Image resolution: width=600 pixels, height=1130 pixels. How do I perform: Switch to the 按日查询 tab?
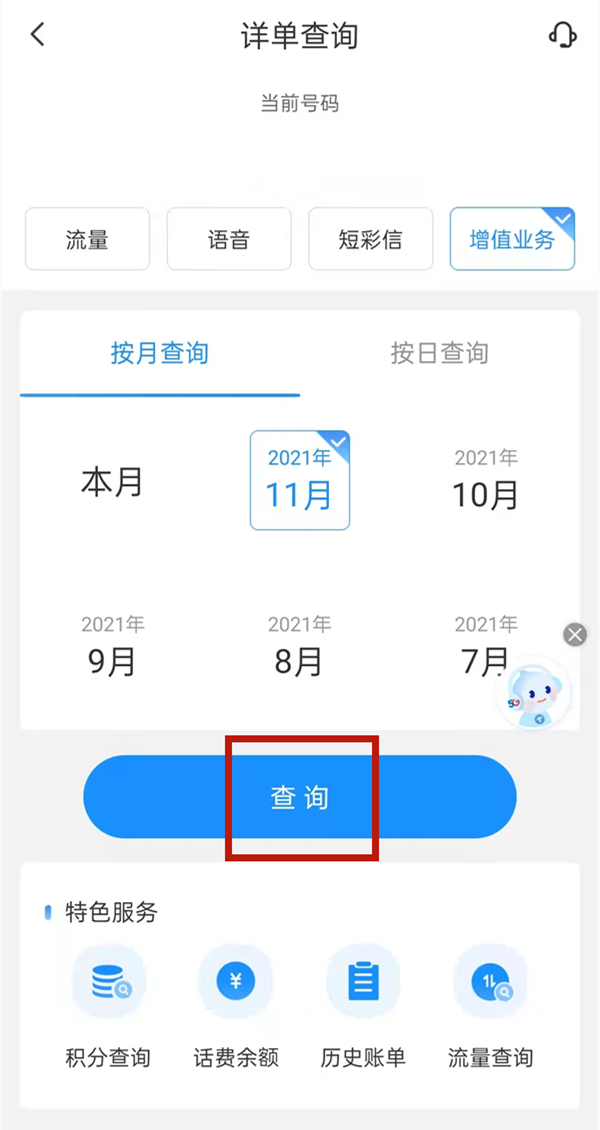(439, 353)
